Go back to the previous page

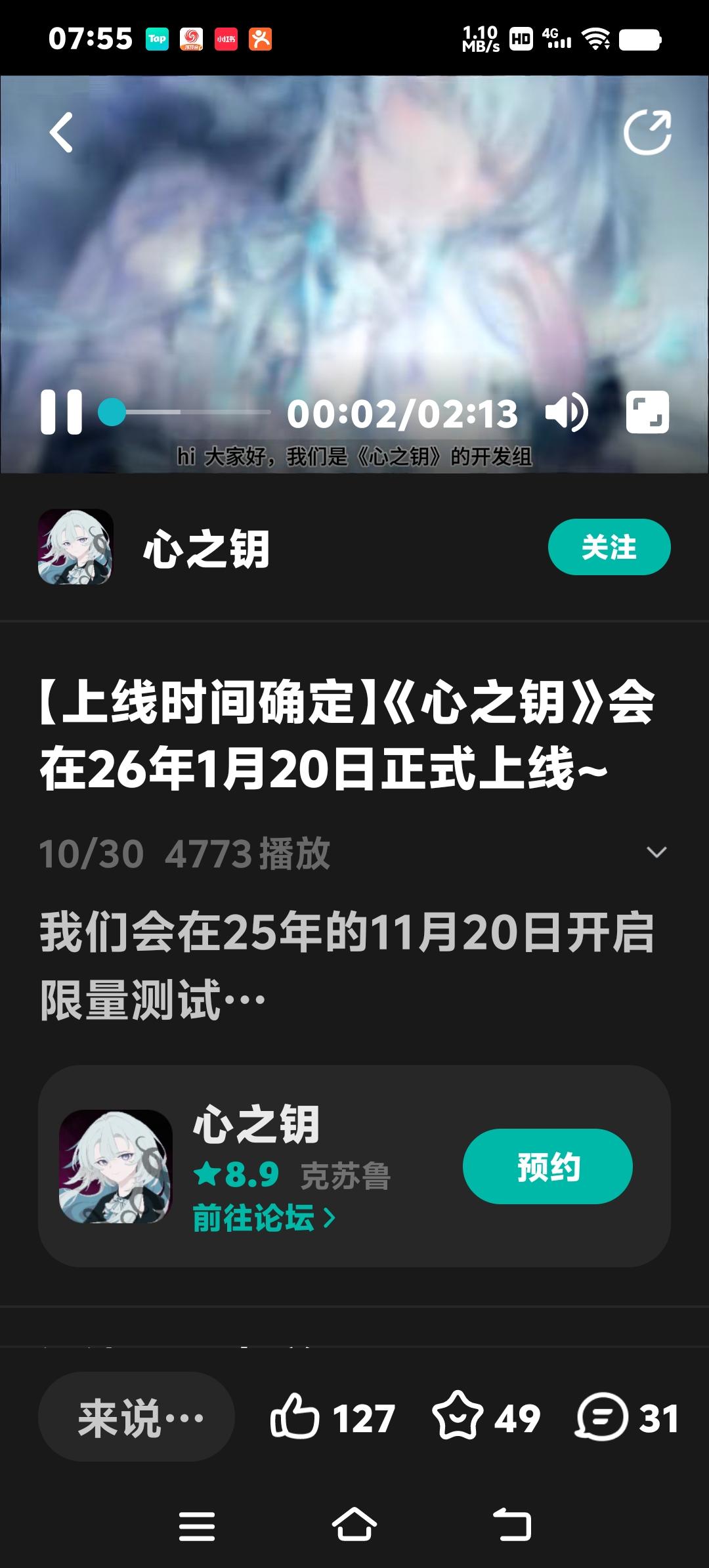tap(60, 133)
